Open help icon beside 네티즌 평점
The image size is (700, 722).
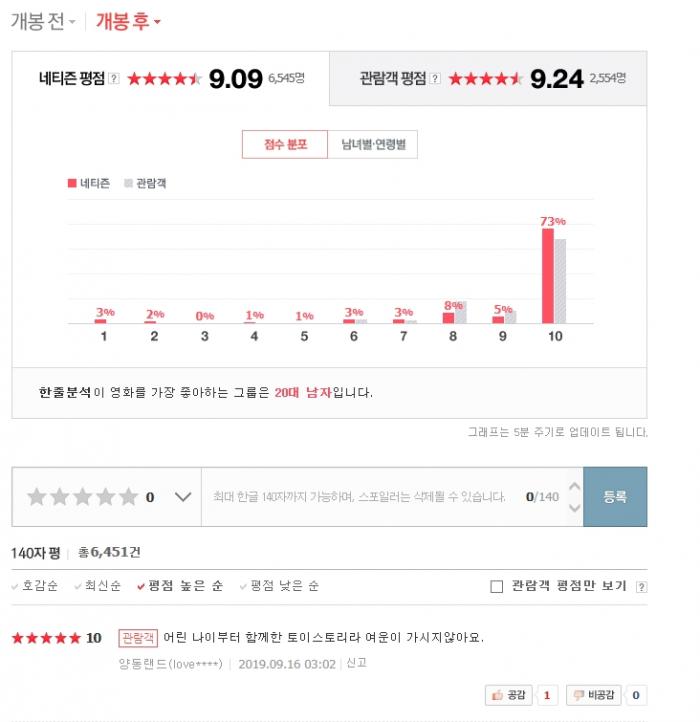tap(113, 80)
